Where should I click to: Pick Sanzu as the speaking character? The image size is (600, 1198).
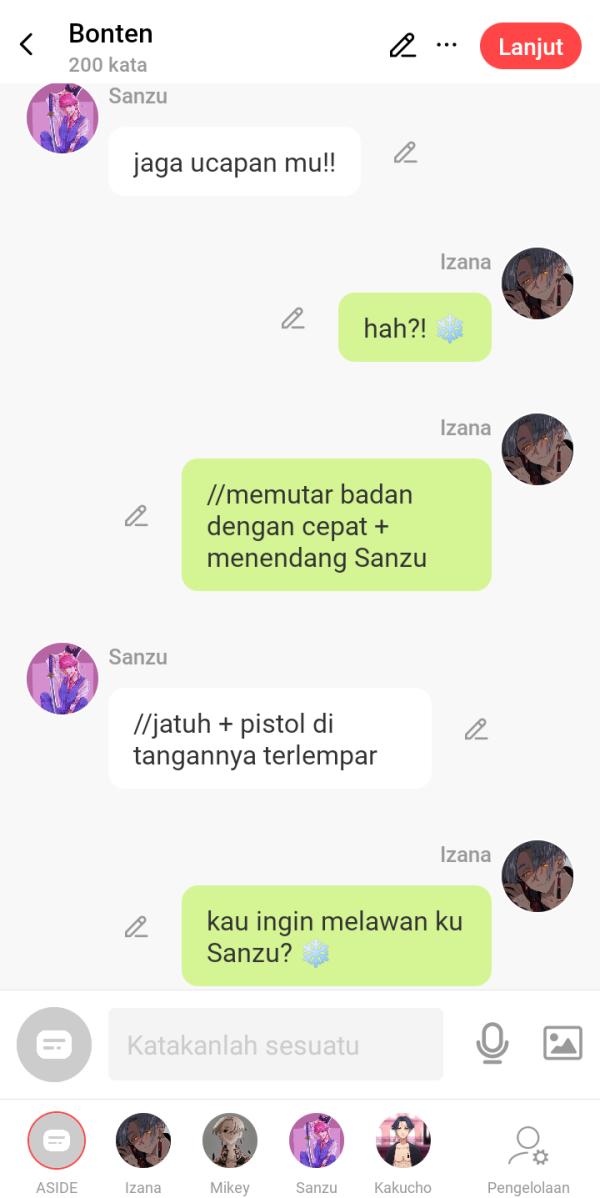(316, 1142)
